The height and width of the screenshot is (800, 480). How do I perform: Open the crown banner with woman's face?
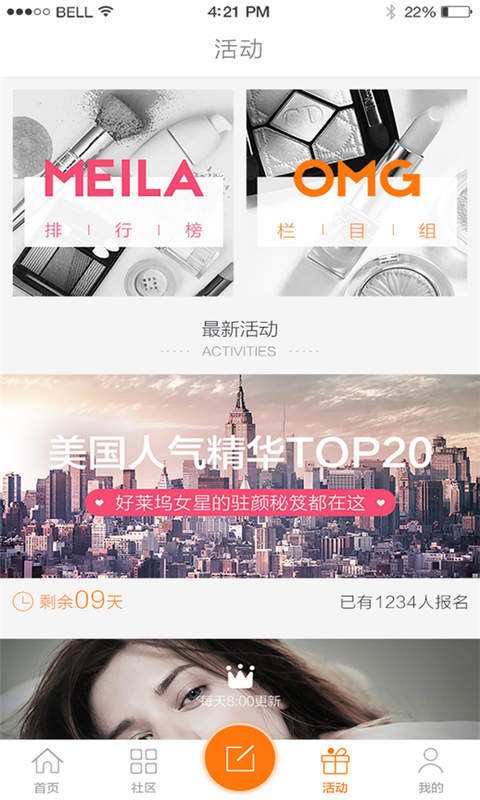240,689
